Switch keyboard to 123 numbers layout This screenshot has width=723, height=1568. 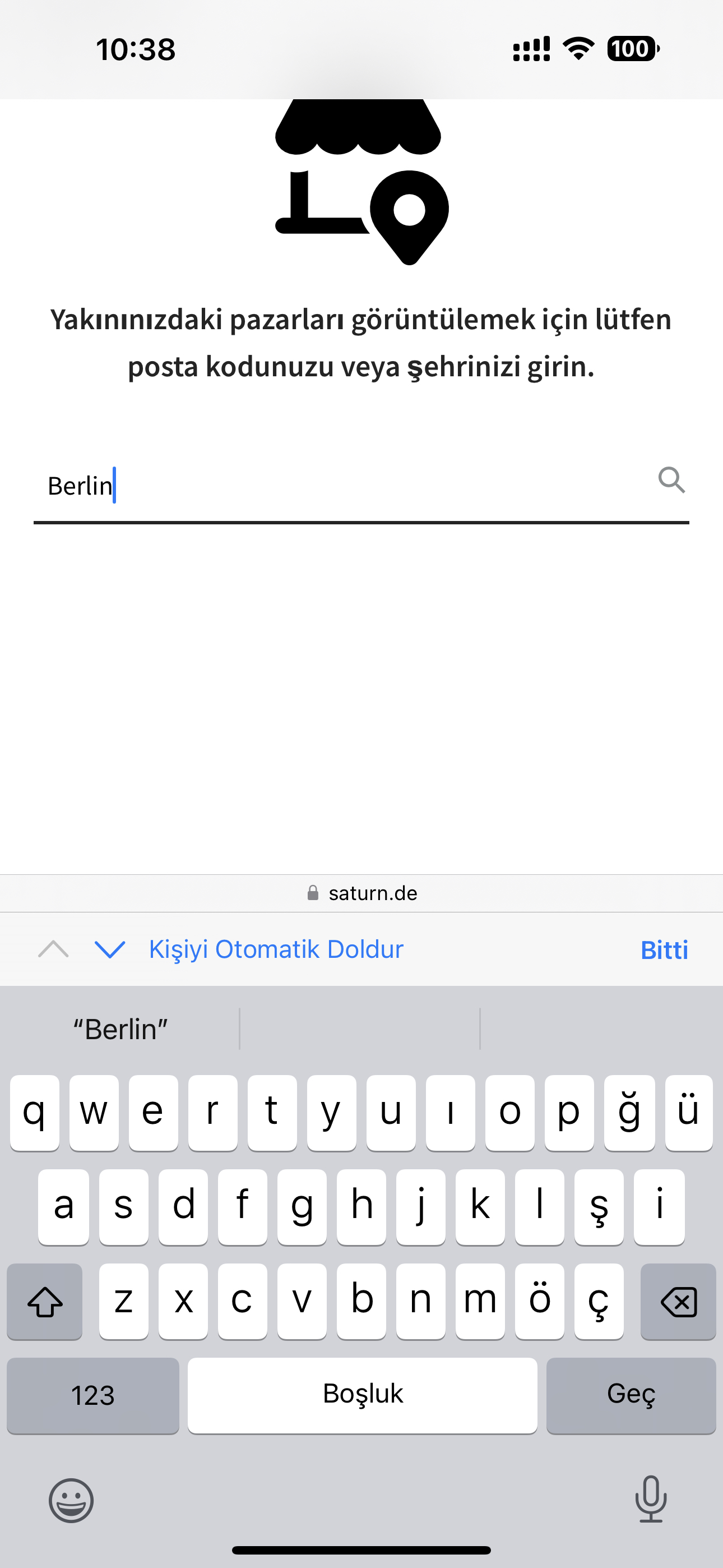pyautogui.click(x=93, y=1395)
